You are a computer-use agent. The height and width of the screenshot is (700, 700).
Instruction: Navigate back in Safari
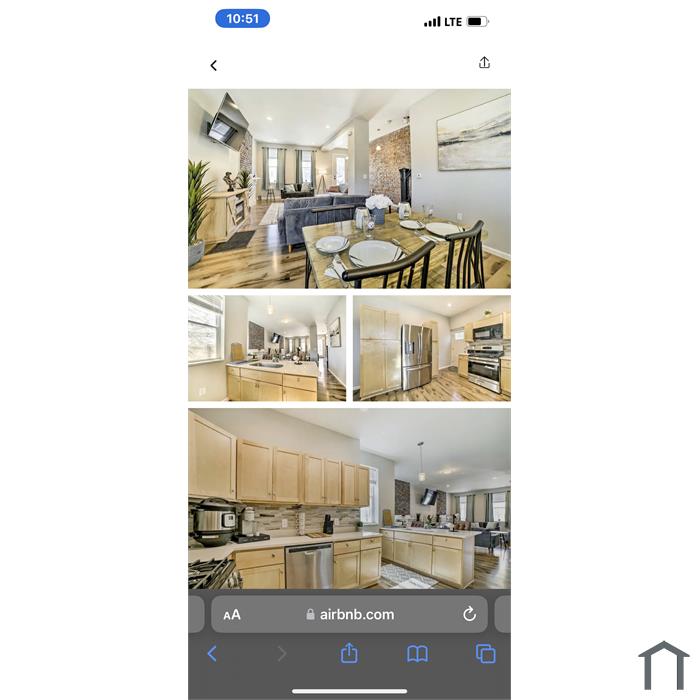pos(212,653)
